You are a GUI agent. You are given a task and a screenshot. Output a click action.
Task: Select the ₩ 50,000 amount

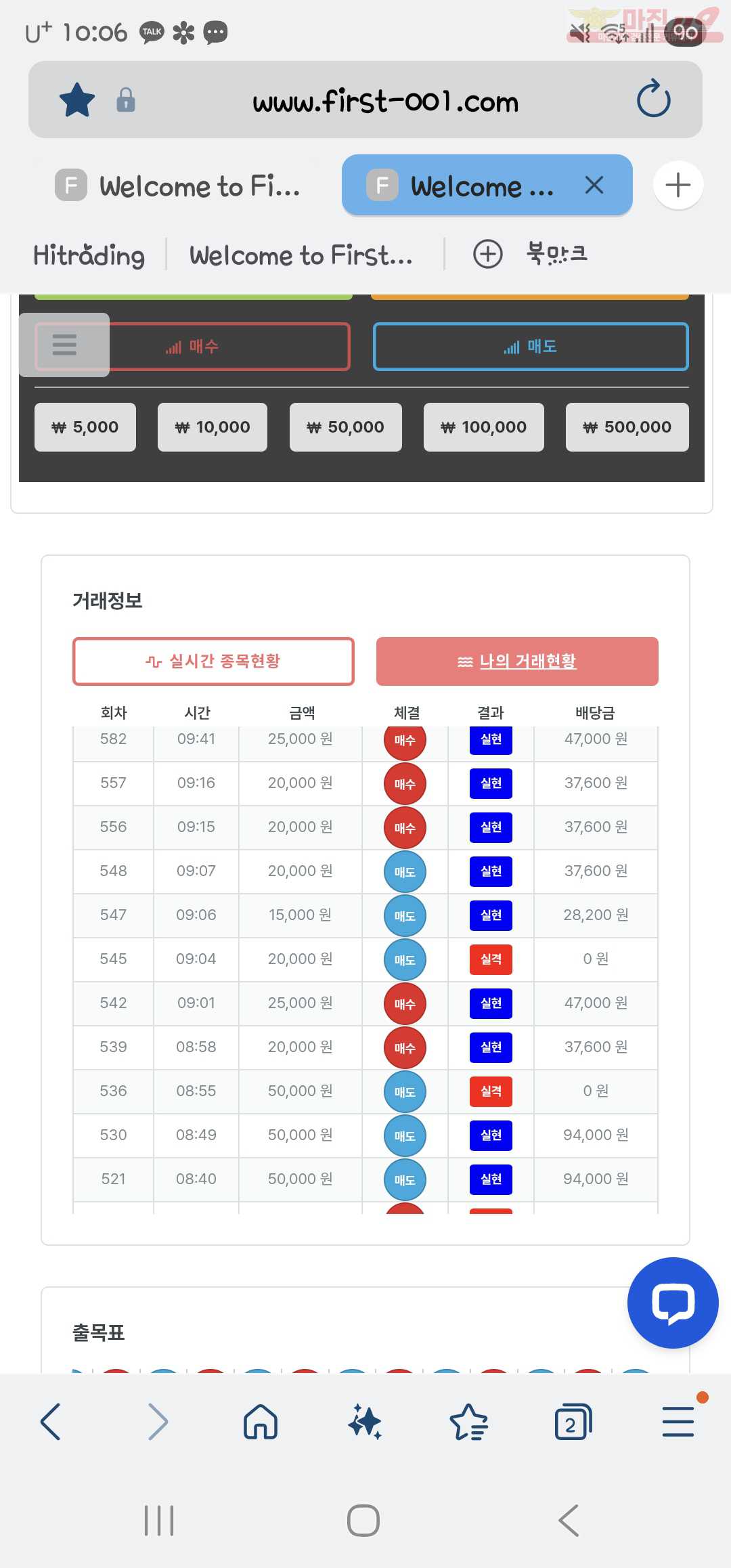click(x=345, y=427)
